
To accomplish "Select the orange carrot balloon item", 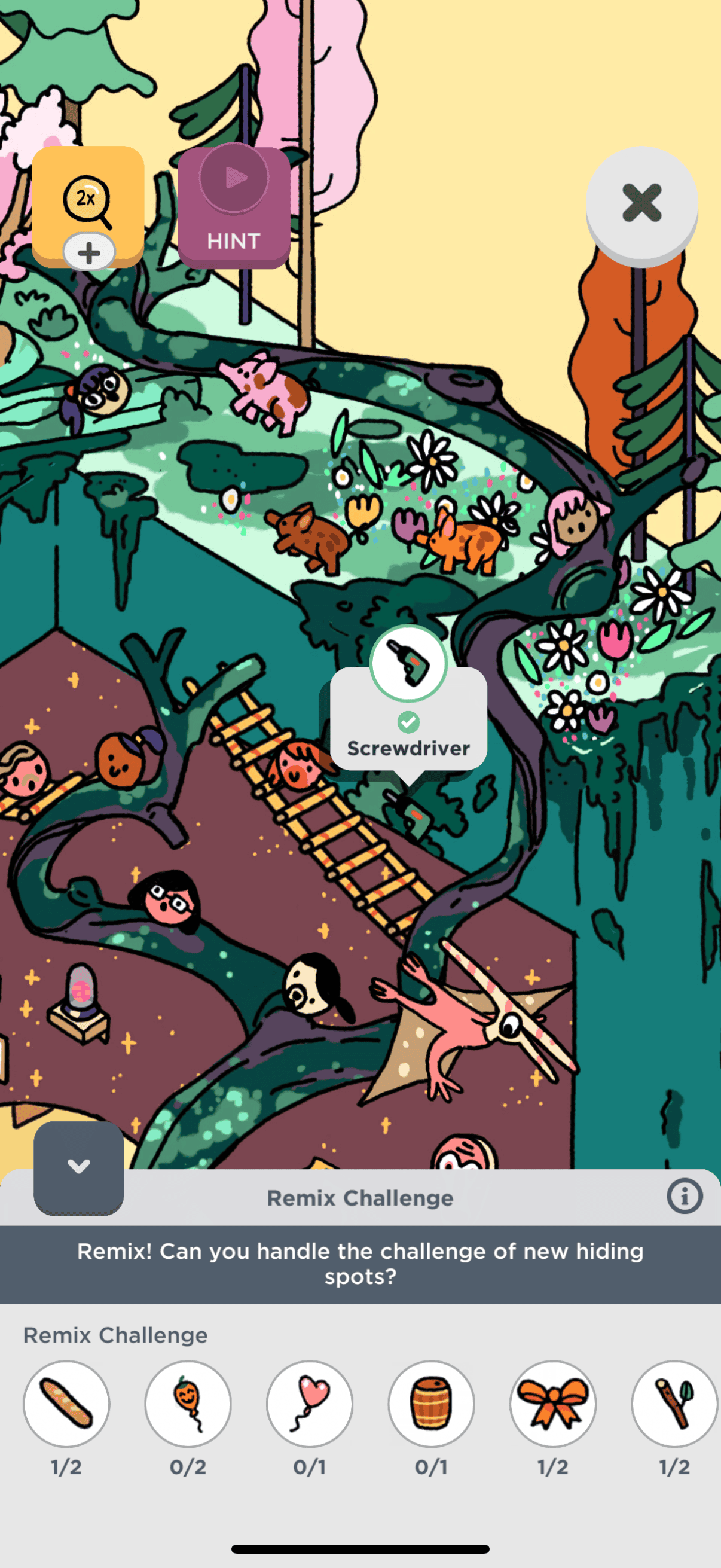I will [188, 1404].
